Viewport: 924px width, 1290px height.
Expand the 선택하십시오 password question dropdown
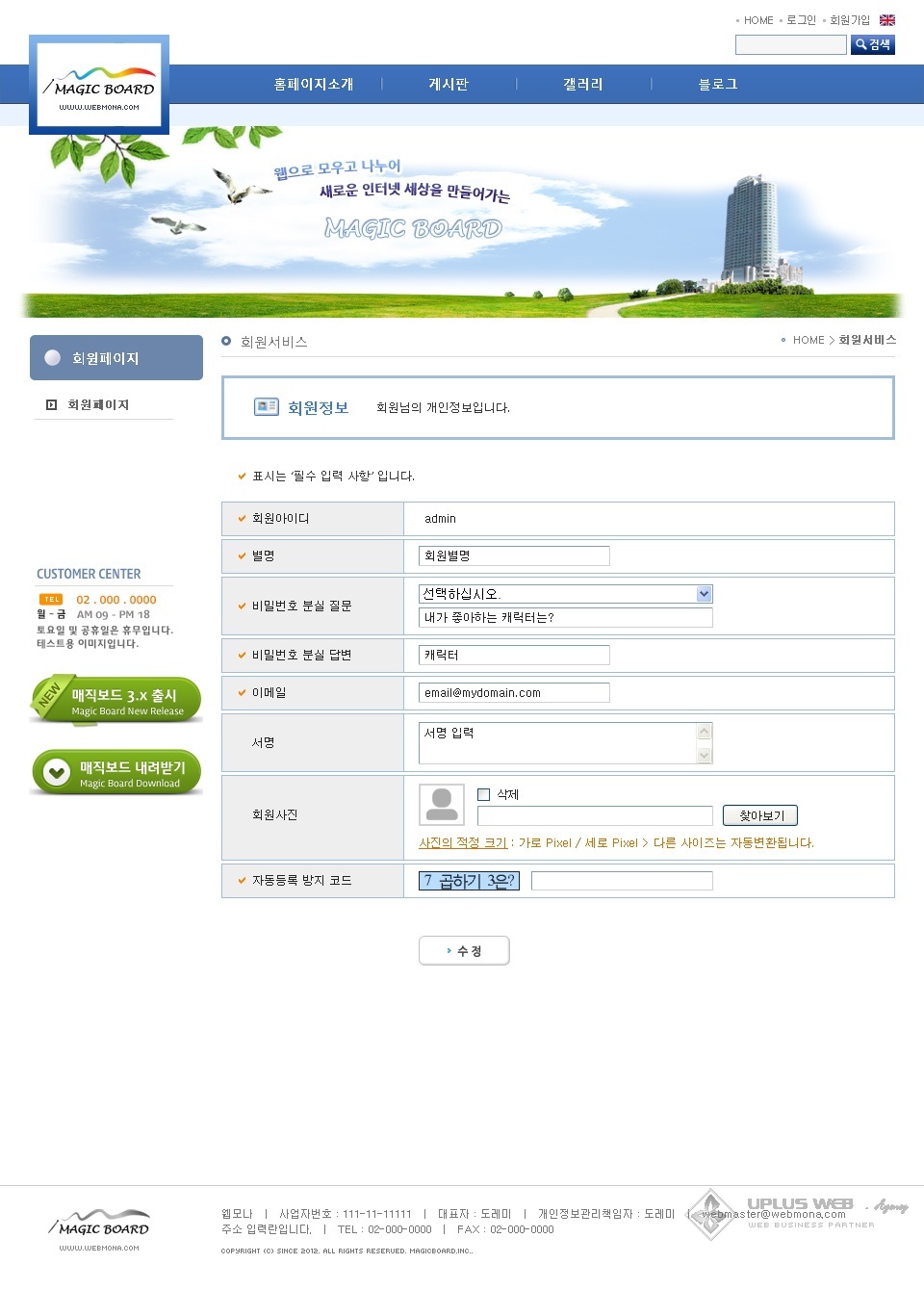pyautogui.click(x=566, y=594)
